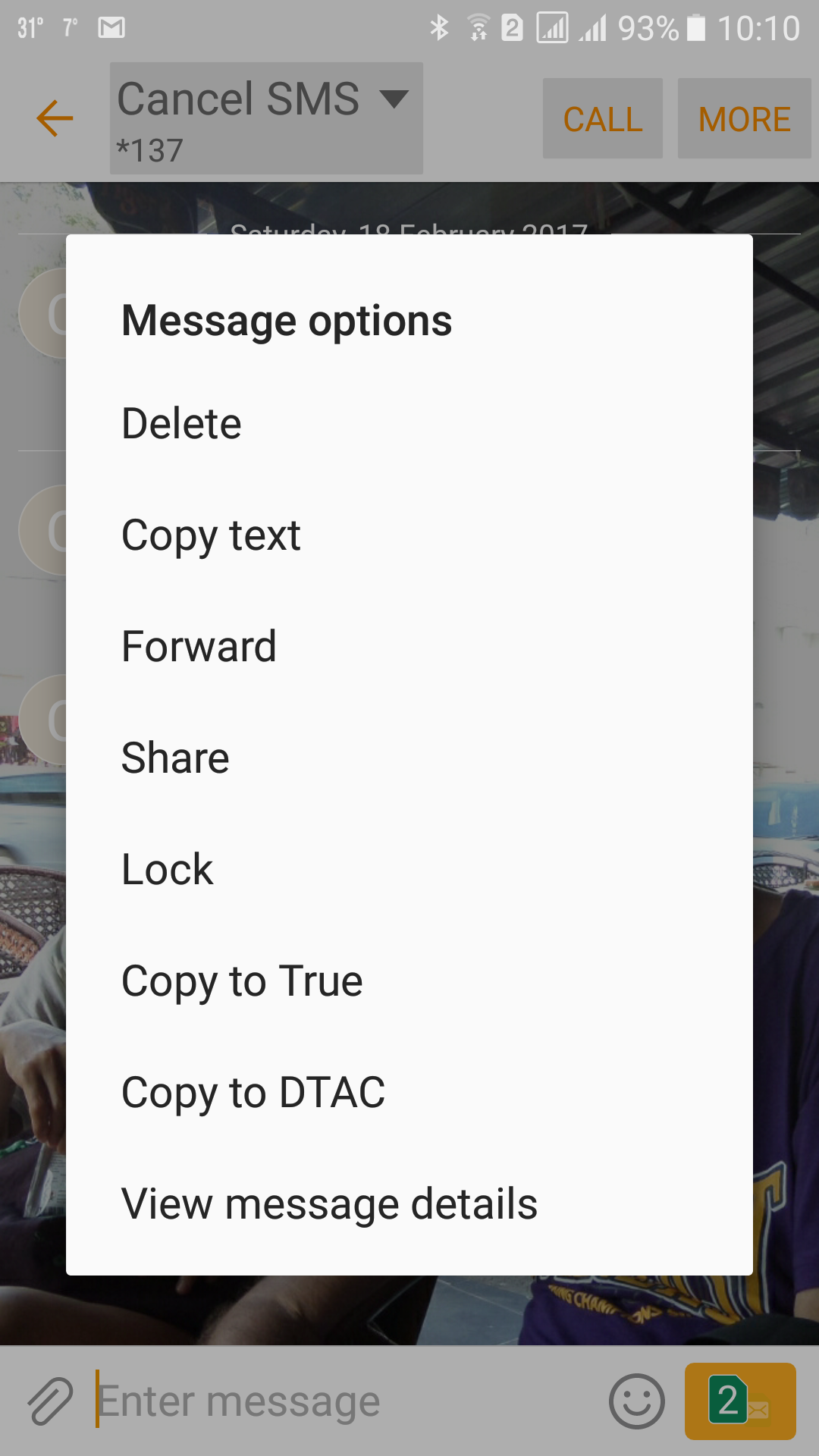Tap the Bluetooth icon in status bar
The width and height of the screenshot is (819, 1456).
pos(438,27)
